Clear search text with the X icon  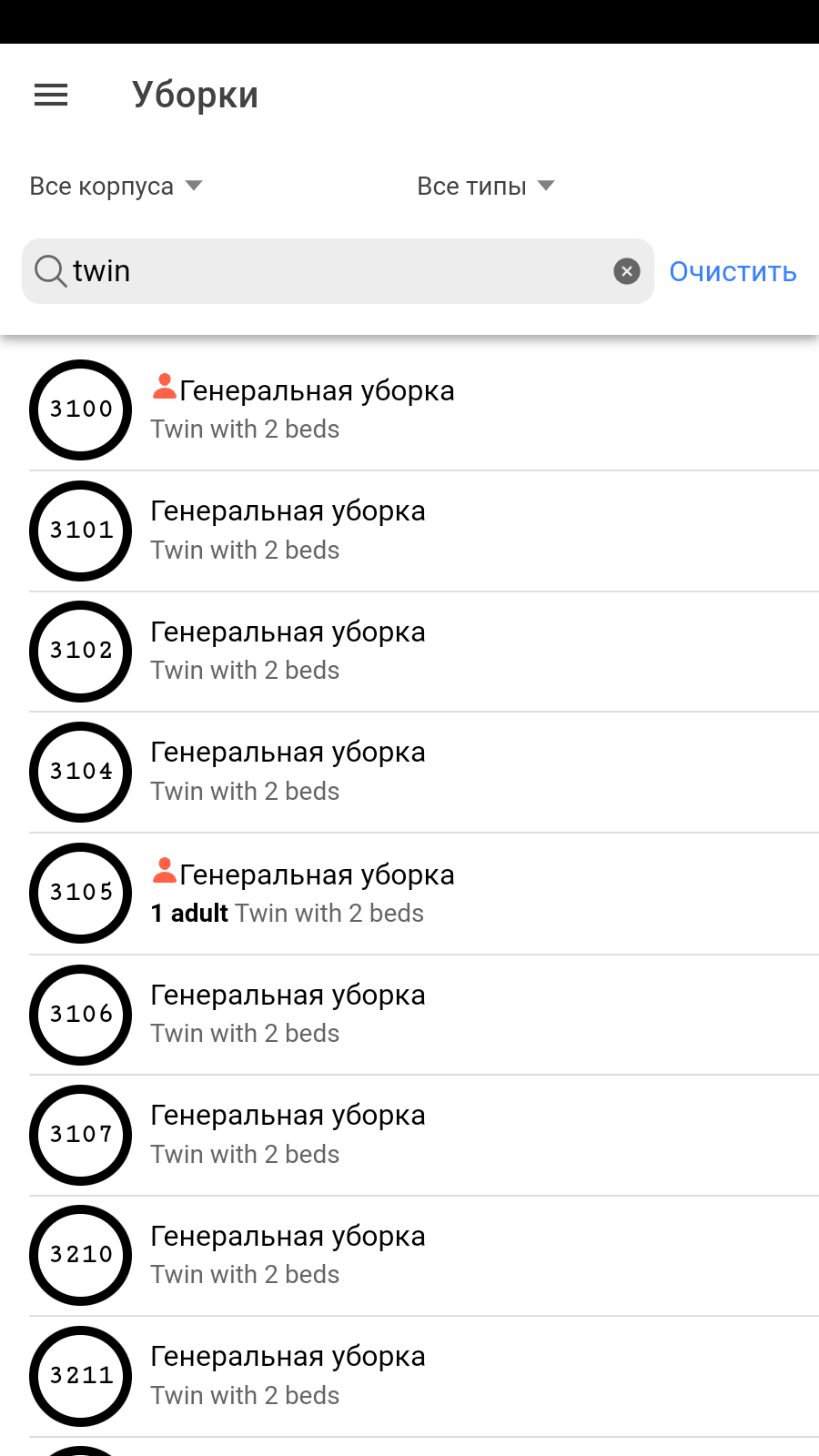626,271
